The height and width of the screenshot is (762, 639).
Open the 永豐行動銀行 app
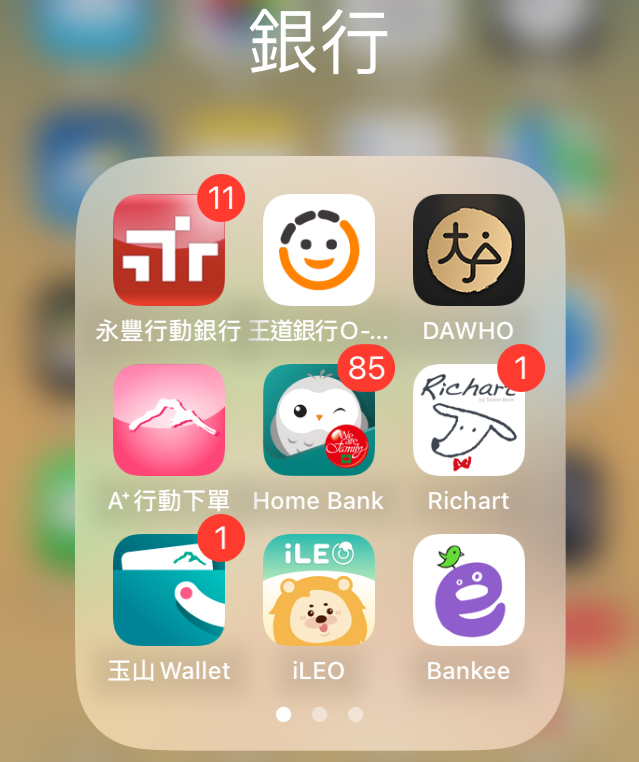[x=168, y=250]
